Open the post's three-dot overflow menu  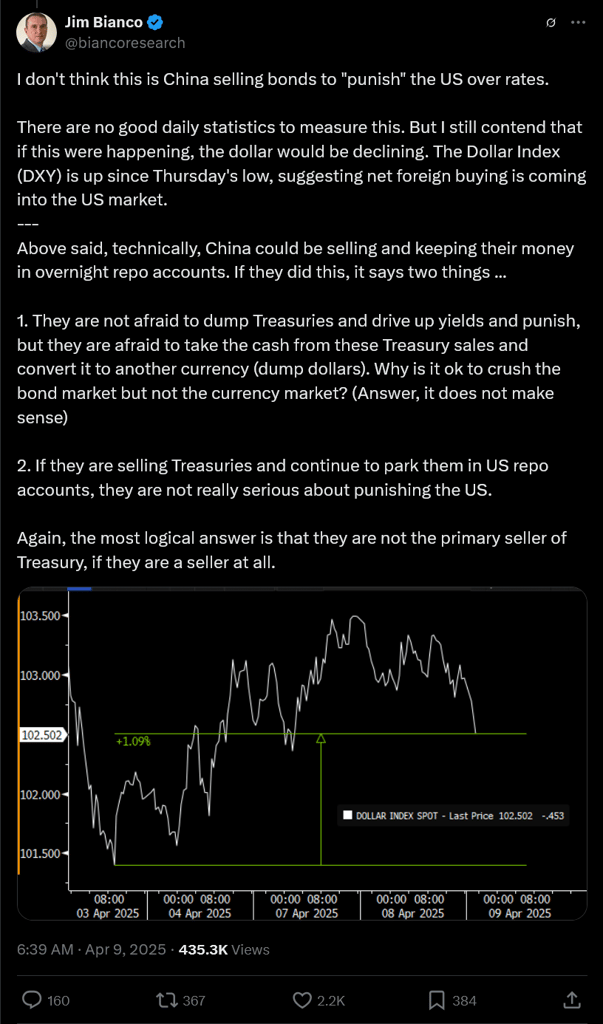click(578, 23)
